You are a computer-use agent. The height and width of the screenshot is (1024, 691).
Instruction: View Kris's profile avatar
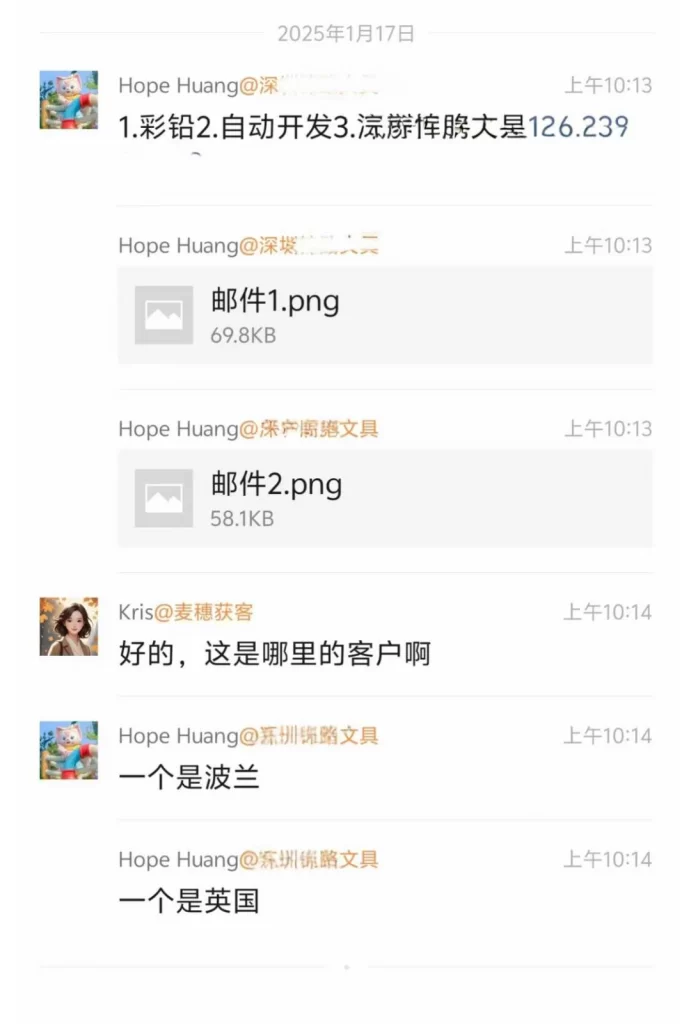[69, 627]
